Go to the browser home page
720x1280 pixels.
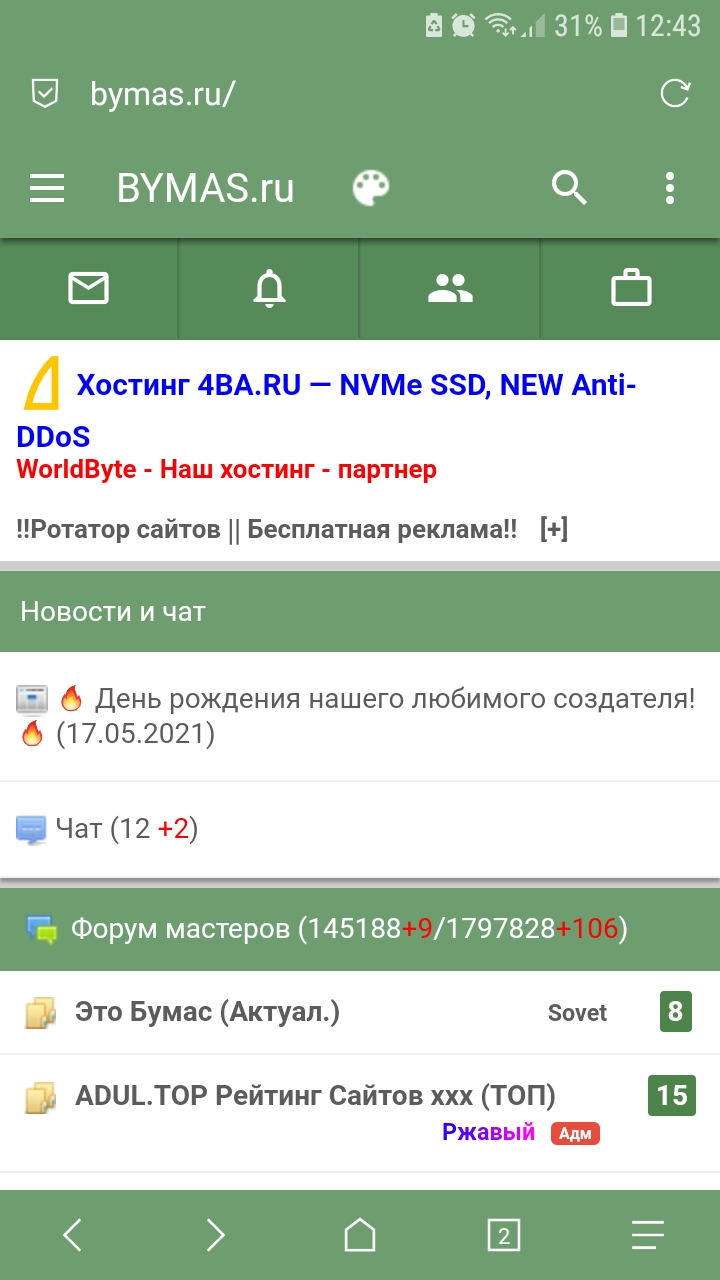point(360,1236)
